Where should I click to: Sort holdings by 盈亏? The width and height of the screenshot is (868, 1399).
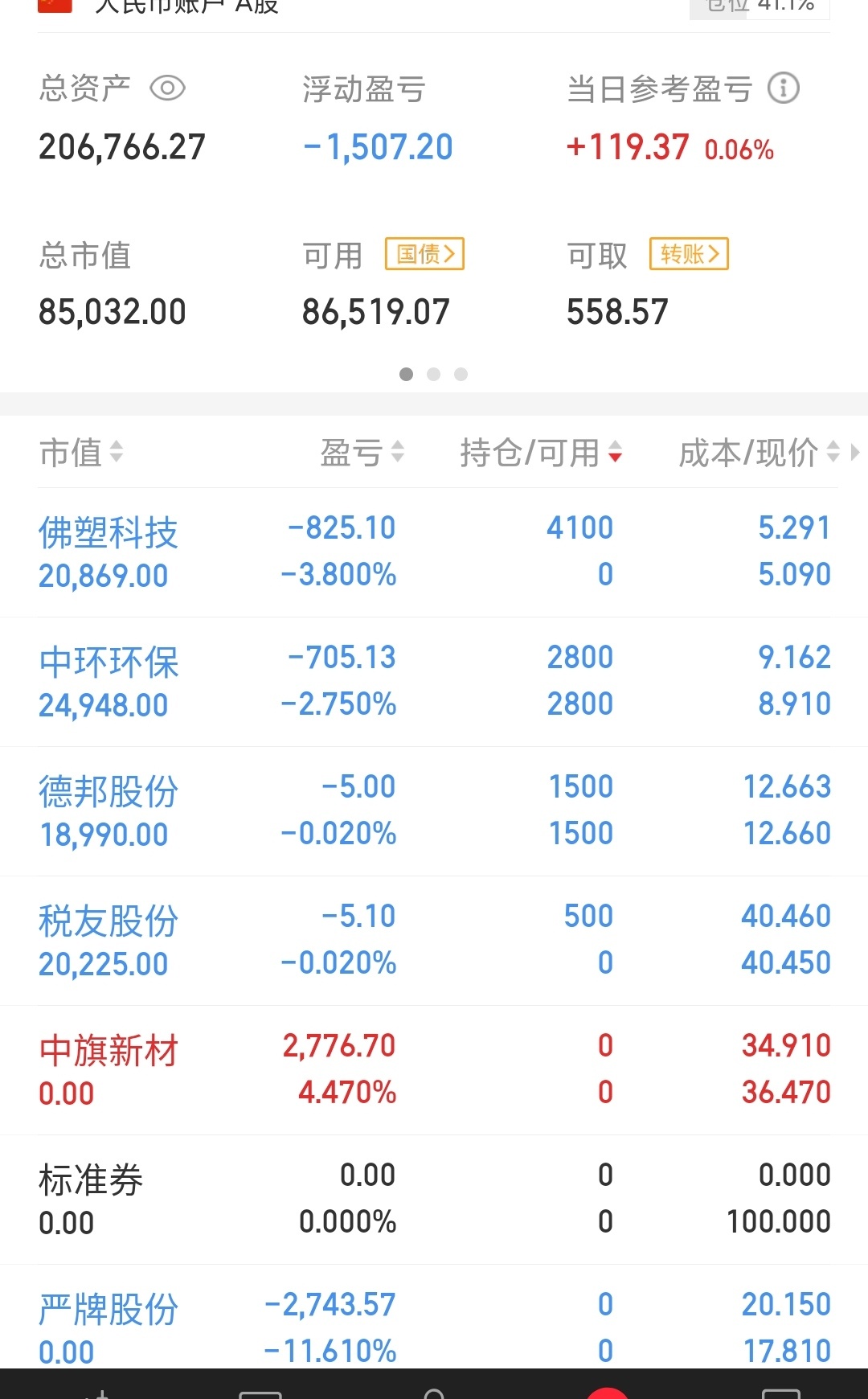(362, 452)
